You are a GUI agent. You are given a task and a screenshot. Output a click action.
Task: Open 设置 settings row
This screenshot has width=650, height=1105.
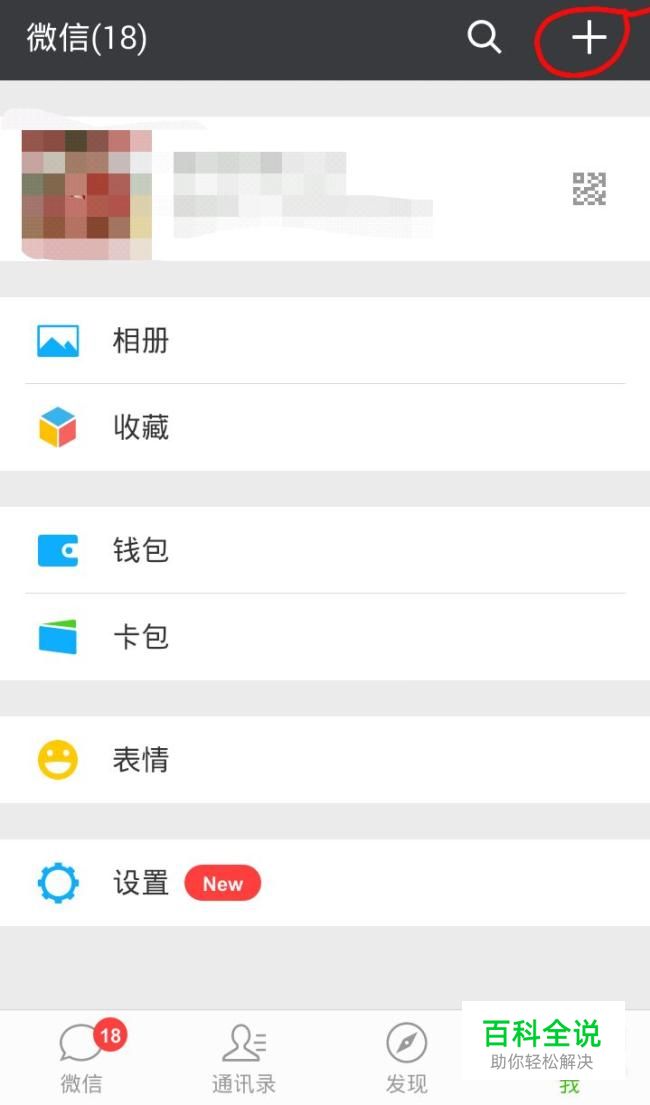[x=325, y=882]
